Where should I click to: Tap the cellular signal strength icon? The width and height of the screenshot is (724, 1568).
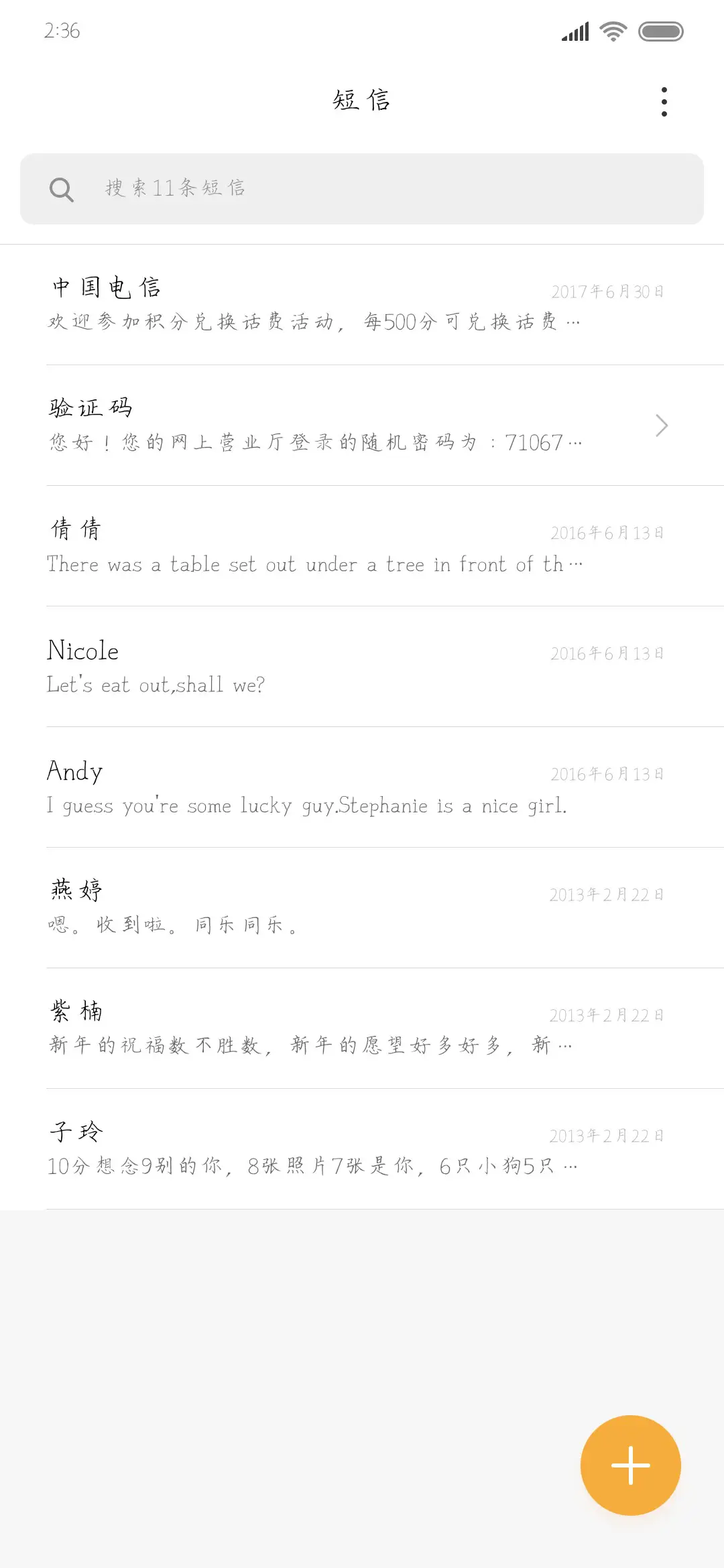pos(573,31)
